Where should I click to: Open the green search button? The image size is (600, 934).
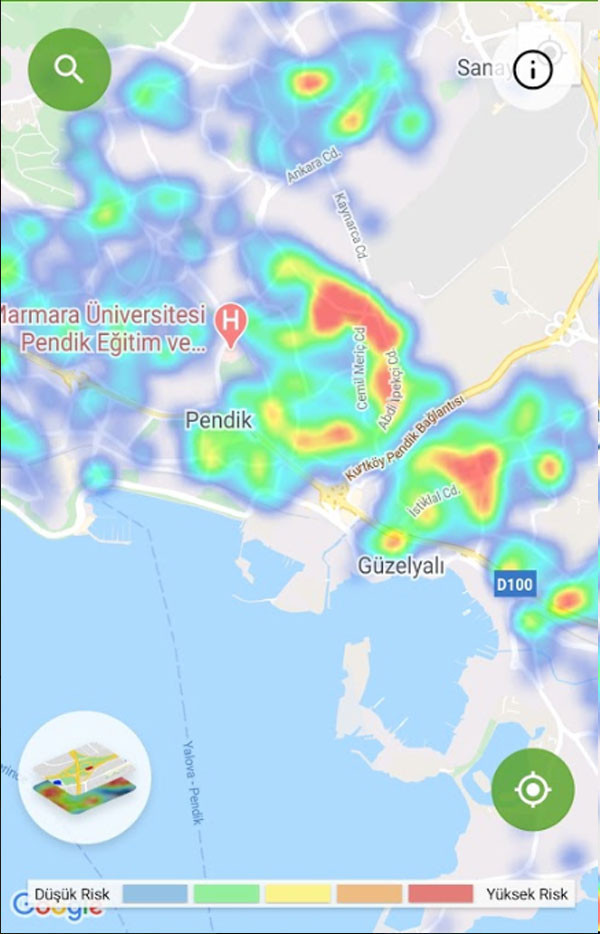tap(69, 69)
